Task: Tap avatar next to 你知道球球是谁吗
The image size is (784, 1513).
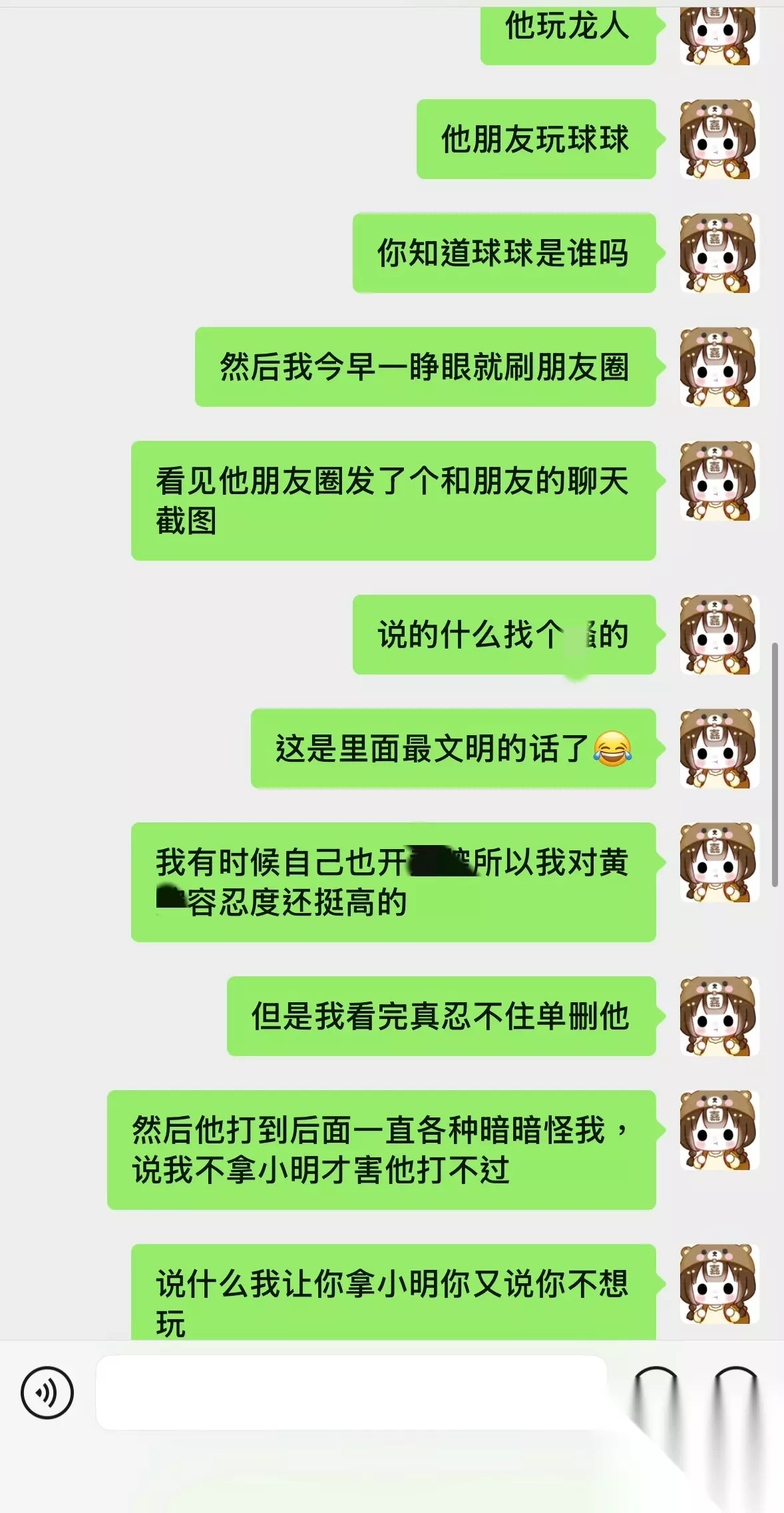Action: tap(719, 253)
